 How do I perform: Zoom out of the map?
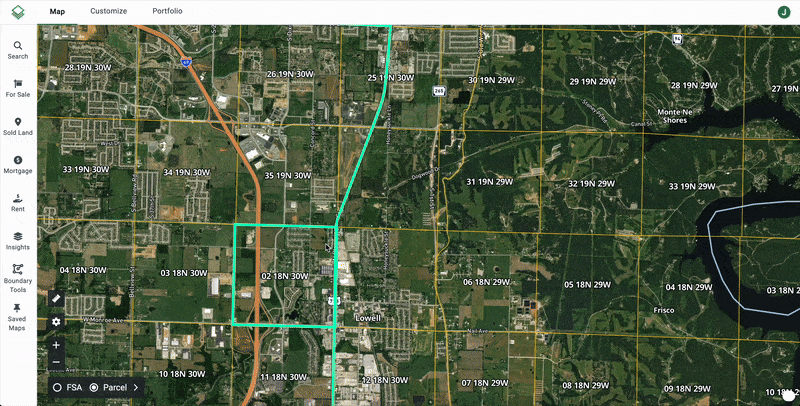point(56,362)
